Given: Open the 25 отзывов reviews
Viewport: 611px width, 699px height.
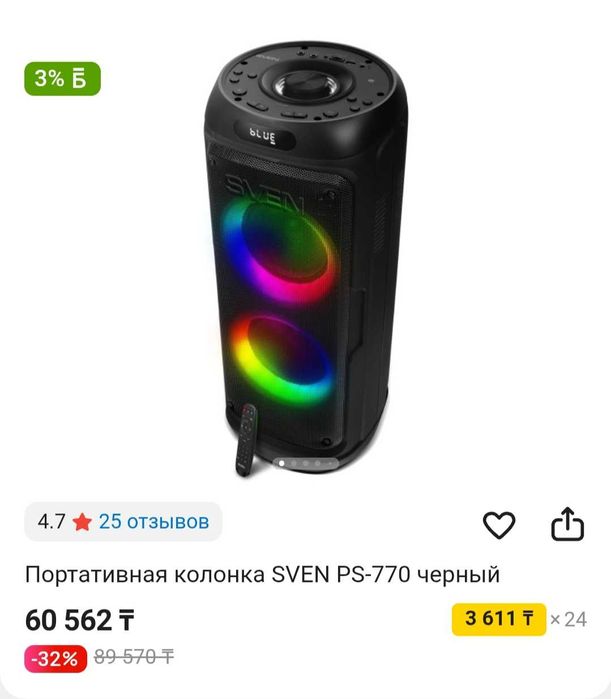Looking at the screenshot, I should click(x=153, y=521).
